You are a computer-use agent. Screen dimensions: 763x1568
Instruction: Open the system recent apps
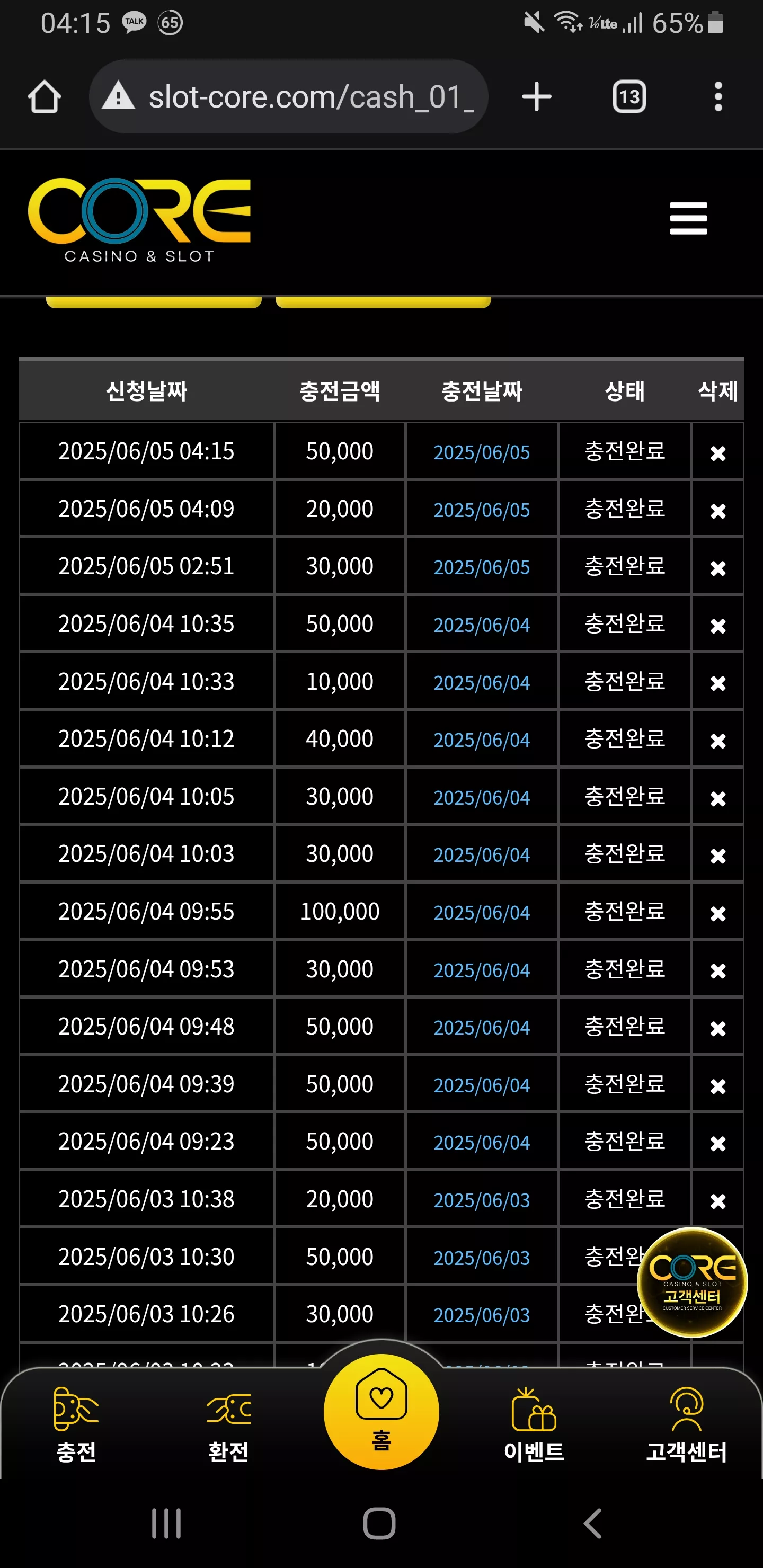coord(166,1524)
